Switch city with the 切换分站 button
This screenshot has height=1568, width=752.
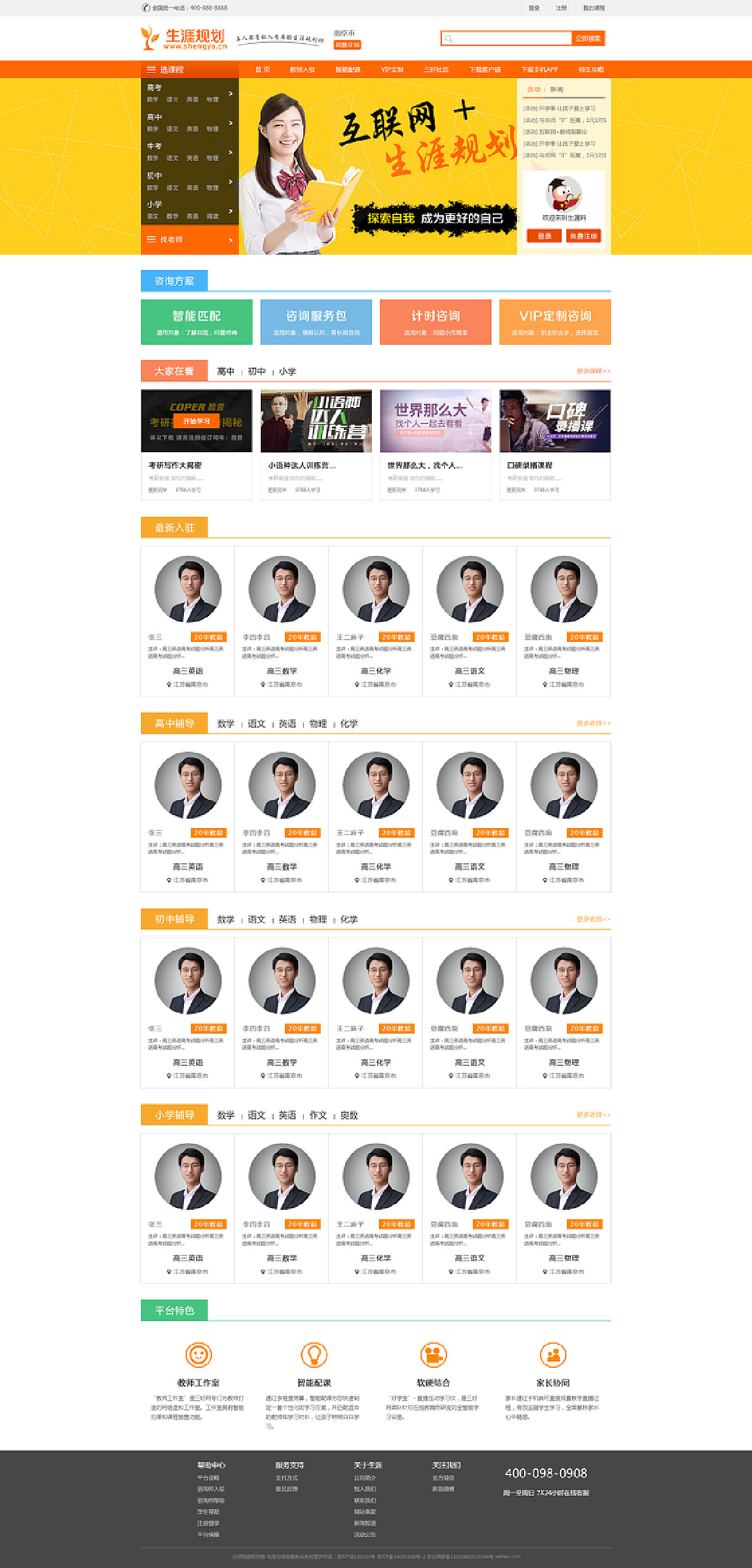point(347,45)
